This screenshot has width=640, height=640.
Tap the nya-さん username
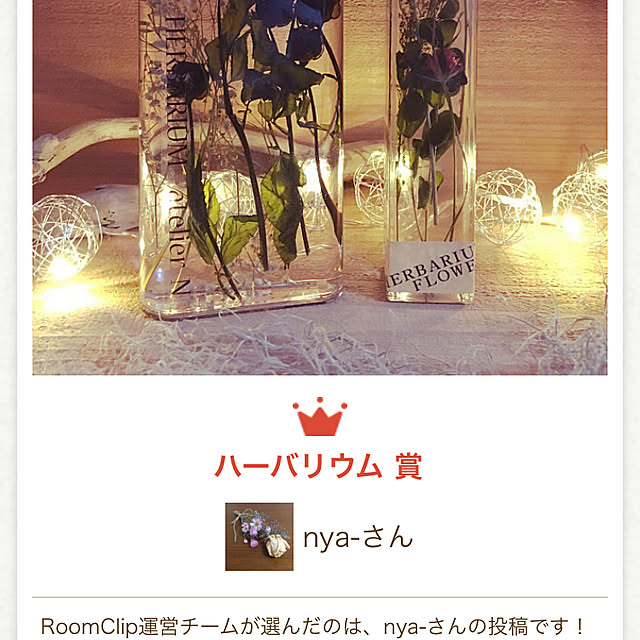click(x=358, y=538)
